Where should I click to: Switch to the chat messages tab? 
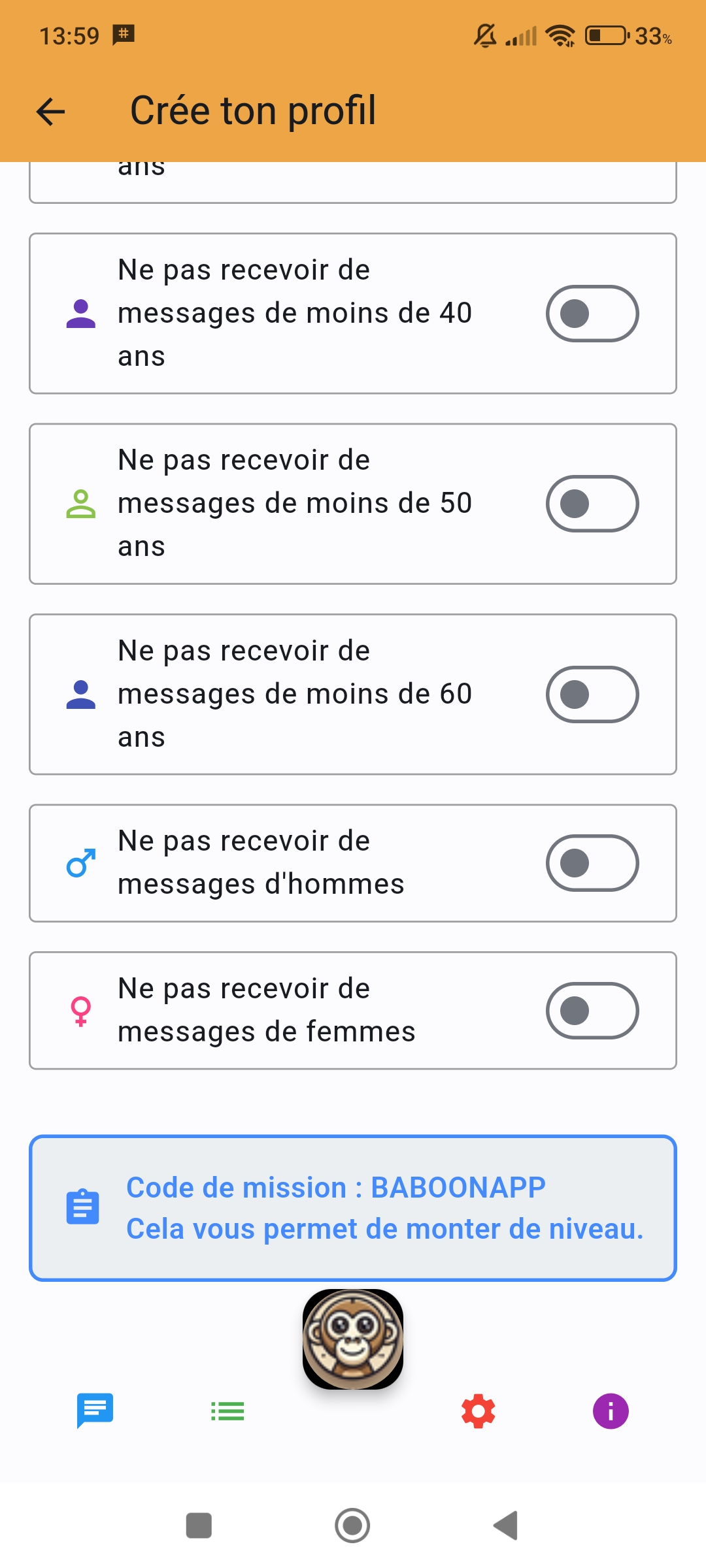pos(95,1411)
